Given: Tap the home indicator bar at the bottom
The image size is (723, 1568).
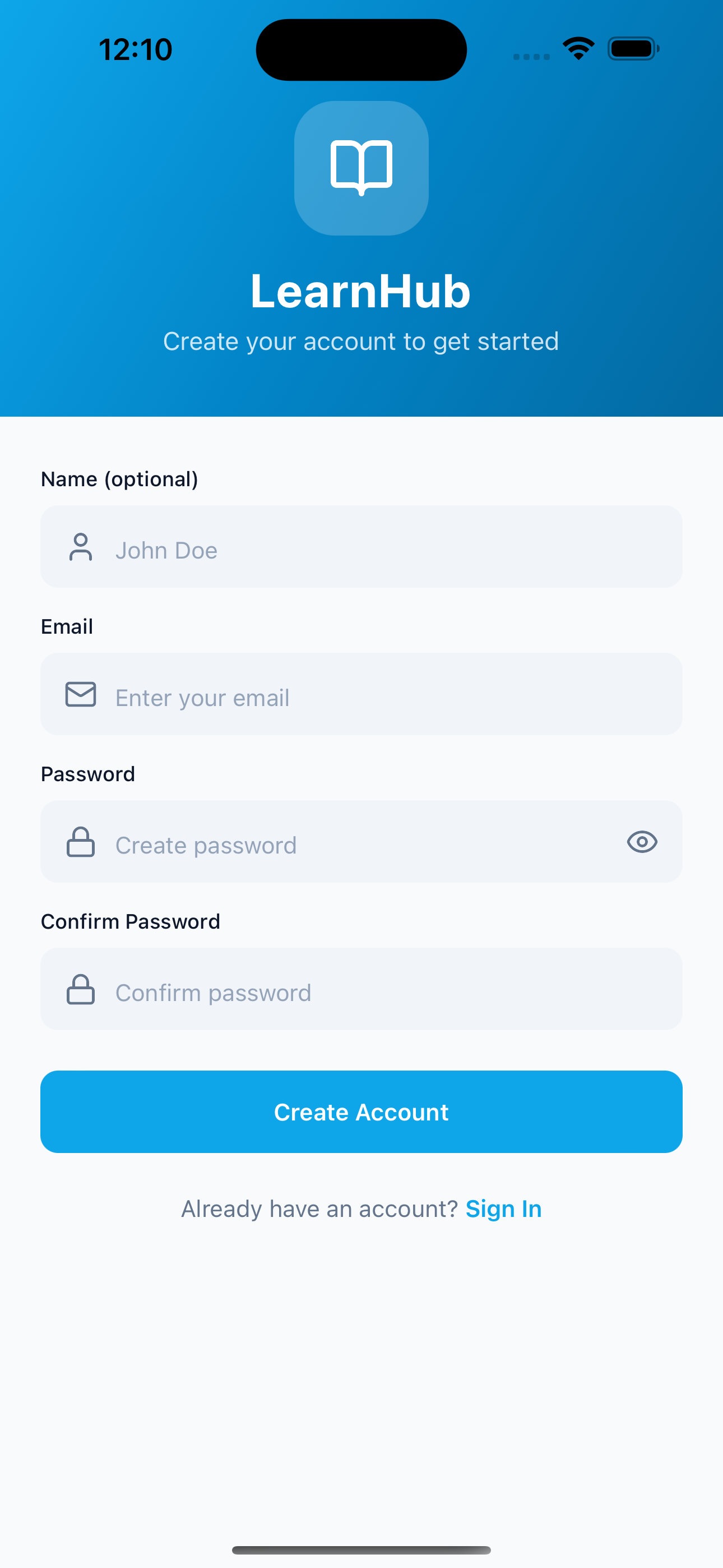Looking at the screenshot, I should coord(361,1549).
